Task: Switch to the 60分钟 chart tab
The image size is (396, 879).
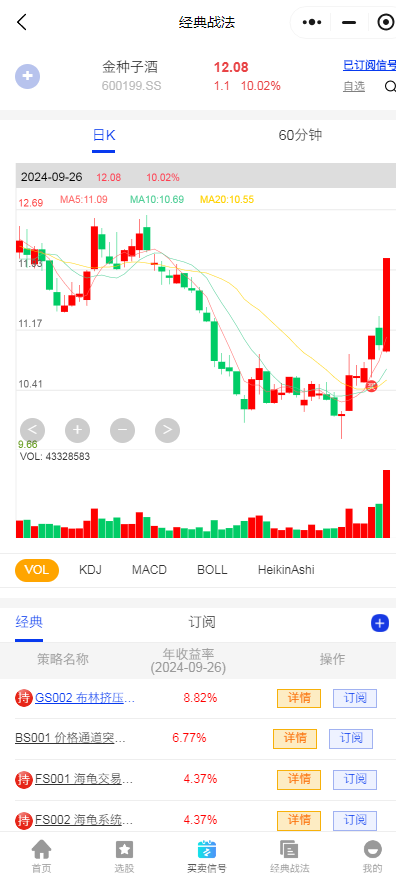Action: (300, 135)
